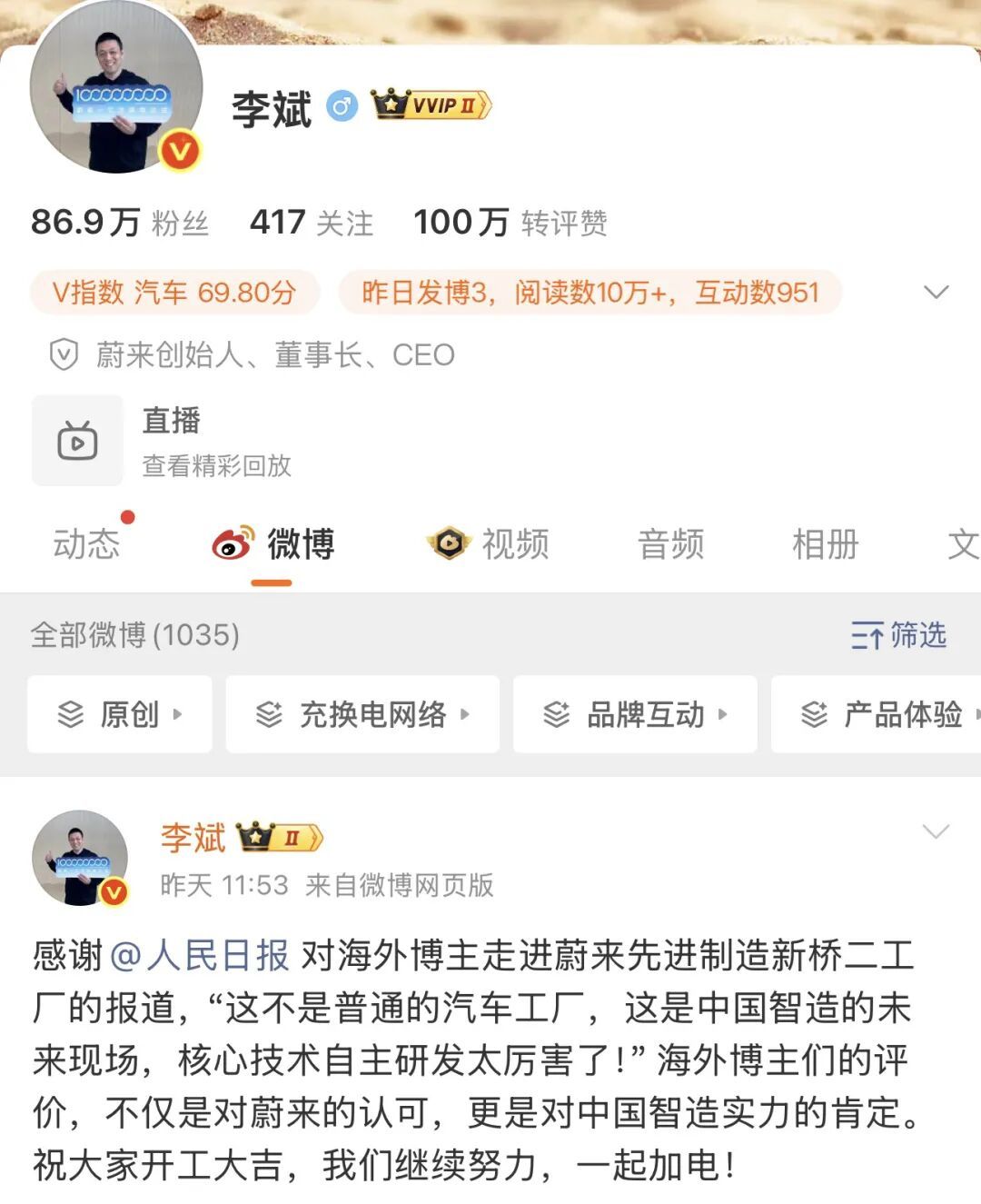The height and width of the screenshot is (1204, 981).
Task: Expand the post options chevron on 李斌's post
Action: (x=936, y=831)
